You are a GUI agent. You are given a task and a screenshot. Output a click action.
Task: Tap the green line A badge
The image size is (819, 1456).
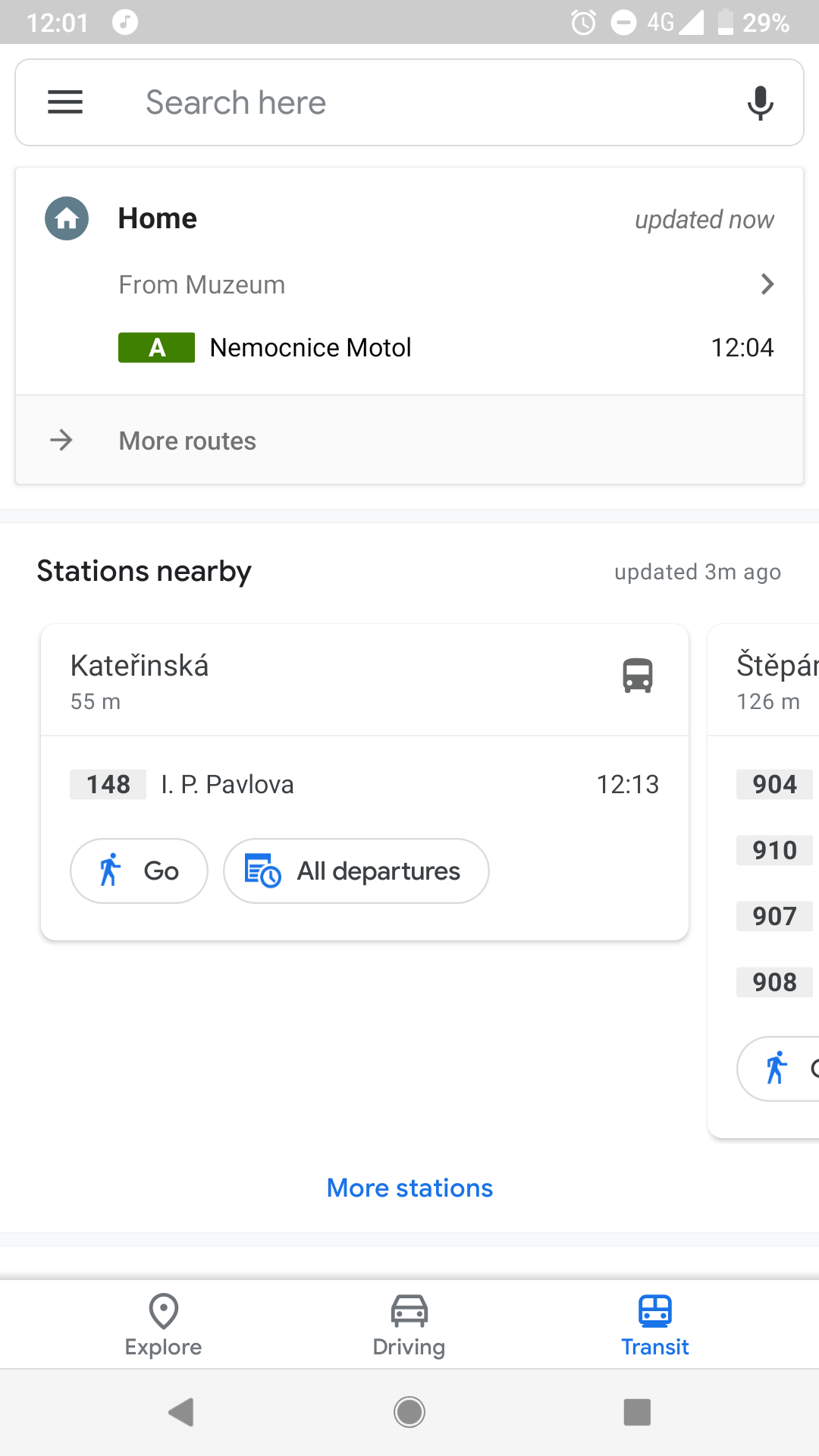click(156, 347)
